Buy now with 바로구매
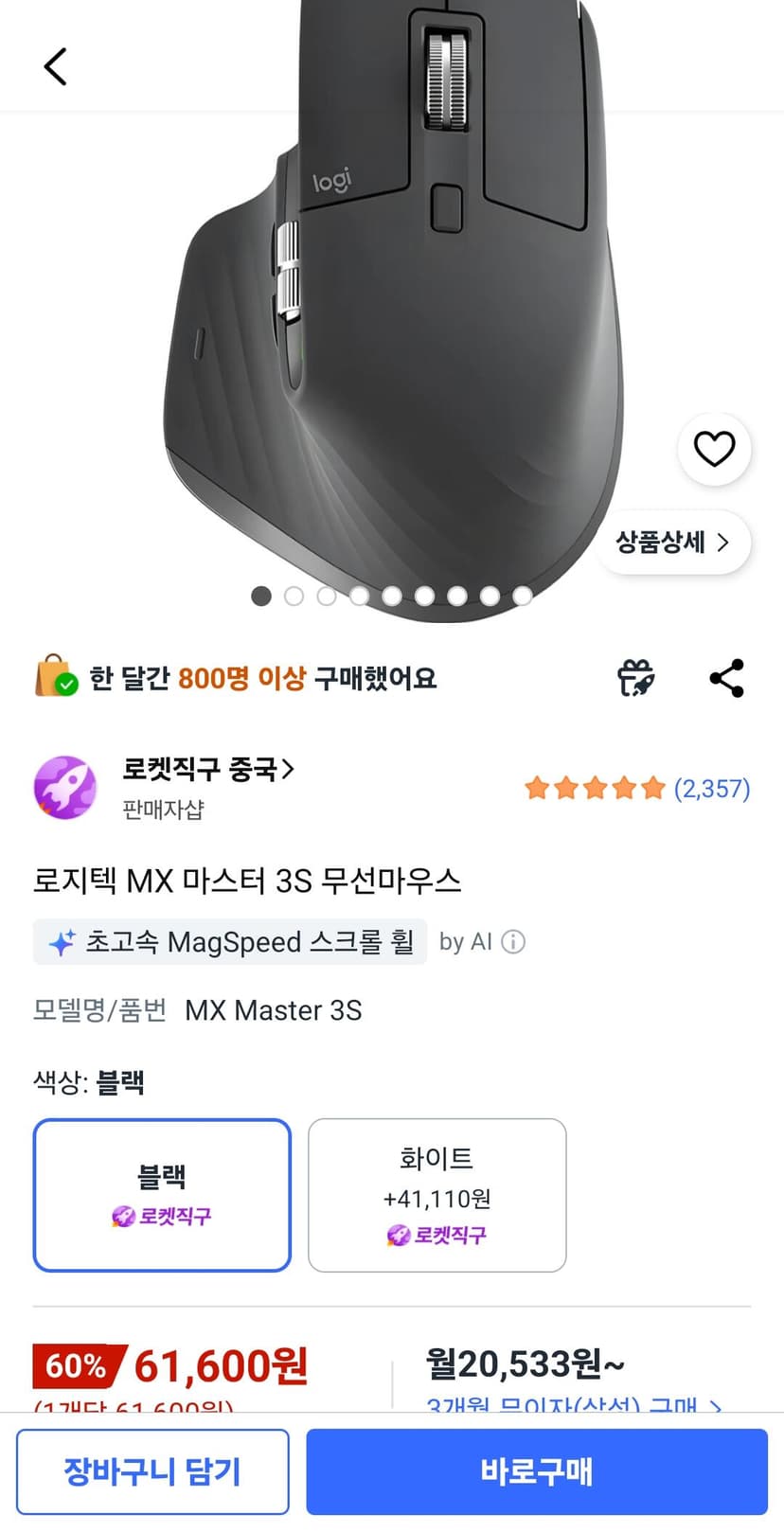The width and height of the screenshot is (784, 1532). pyautogui.click(x=537, y=1471)
